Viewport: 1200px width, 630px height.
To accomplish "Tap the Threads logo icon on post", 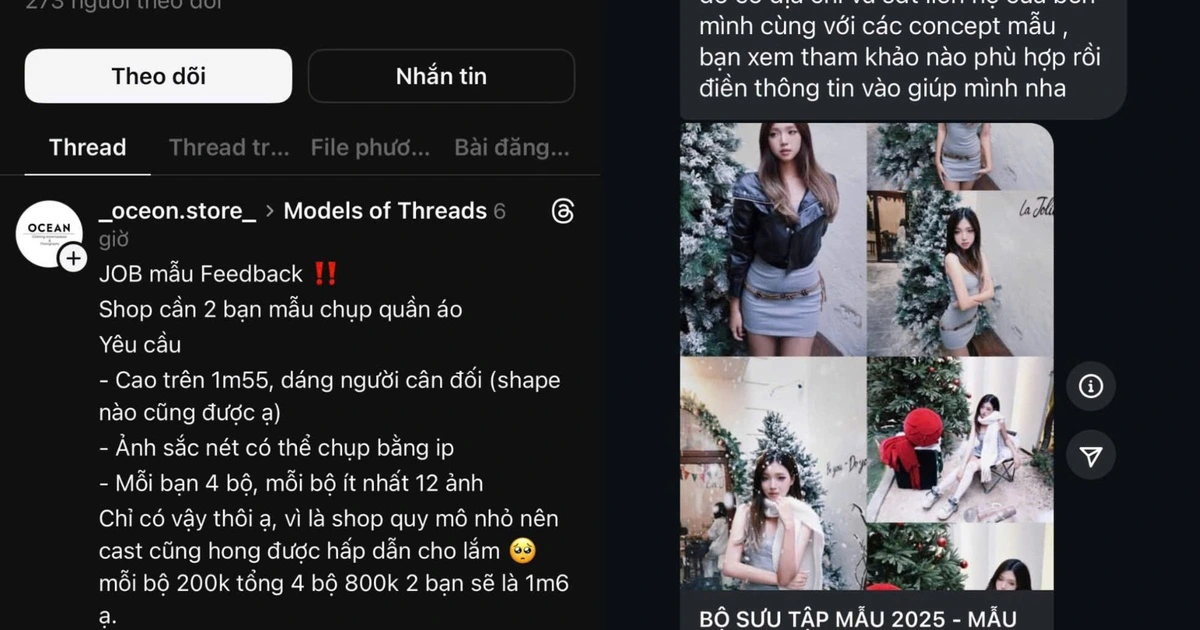I will point(562,211).
